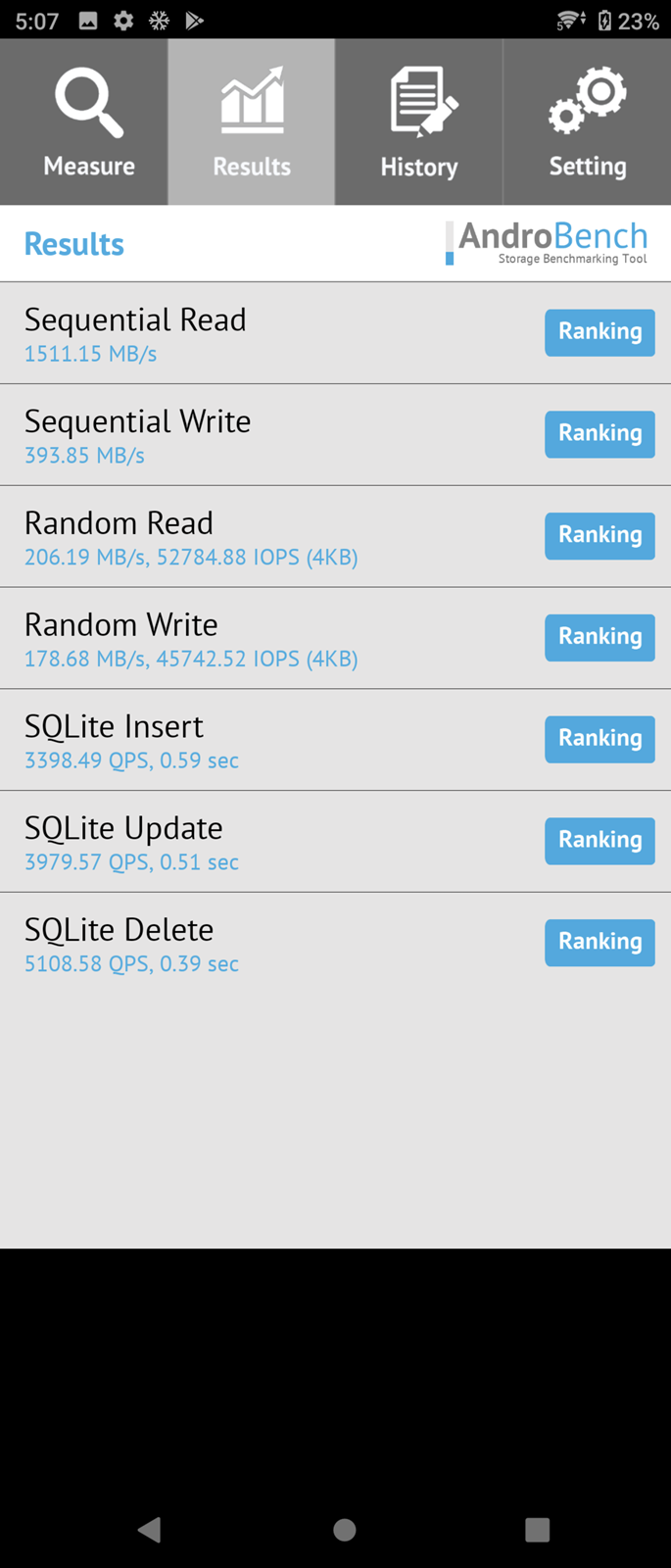
Task: Open the History tab
Action: click(419, 122)
